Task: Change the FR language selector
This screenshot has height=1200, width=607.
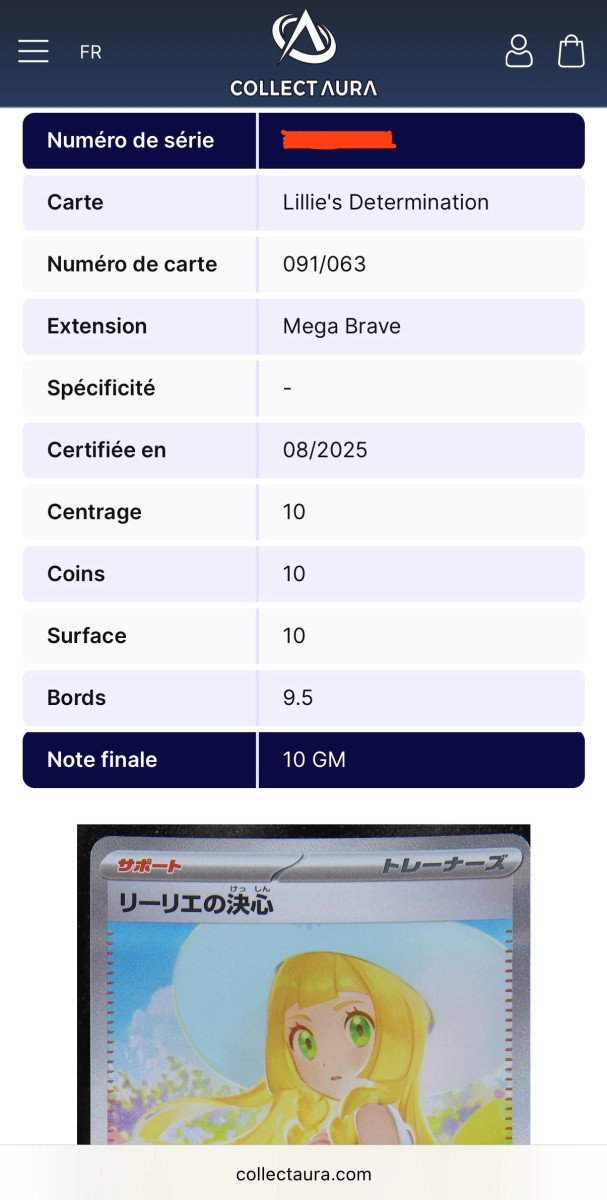Action: [91, 52]
